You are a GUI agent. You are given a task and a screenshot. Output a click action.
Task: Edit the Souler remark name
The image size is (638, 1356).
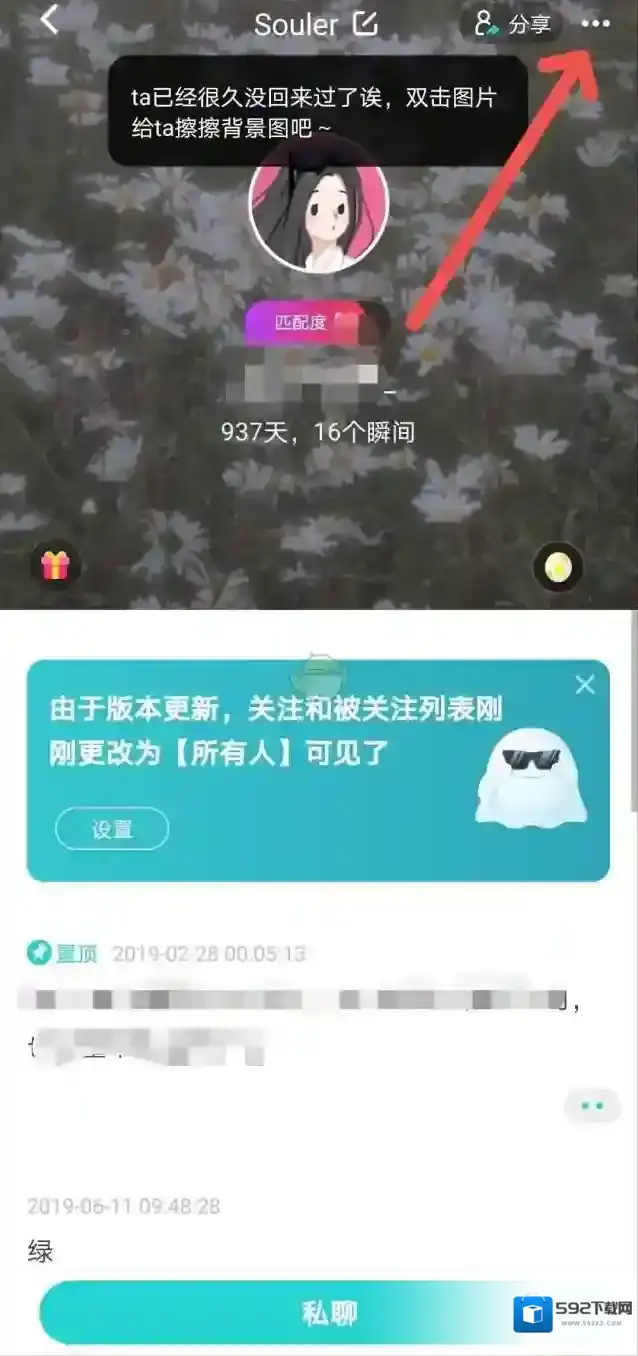click(367, 24)
